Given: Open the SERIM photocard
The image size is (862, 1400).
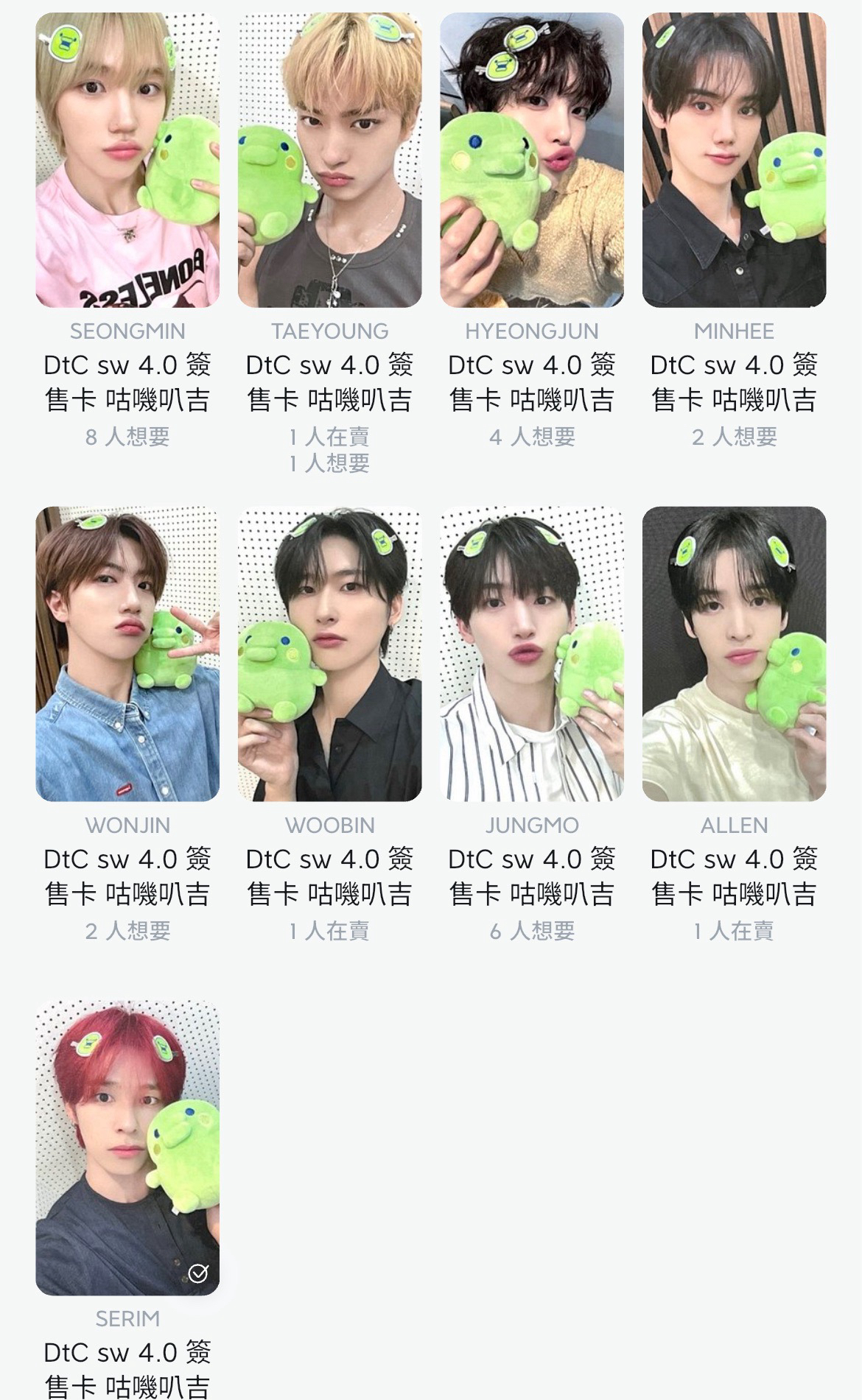Looking at the screenshot, I should click(127, 1147).
